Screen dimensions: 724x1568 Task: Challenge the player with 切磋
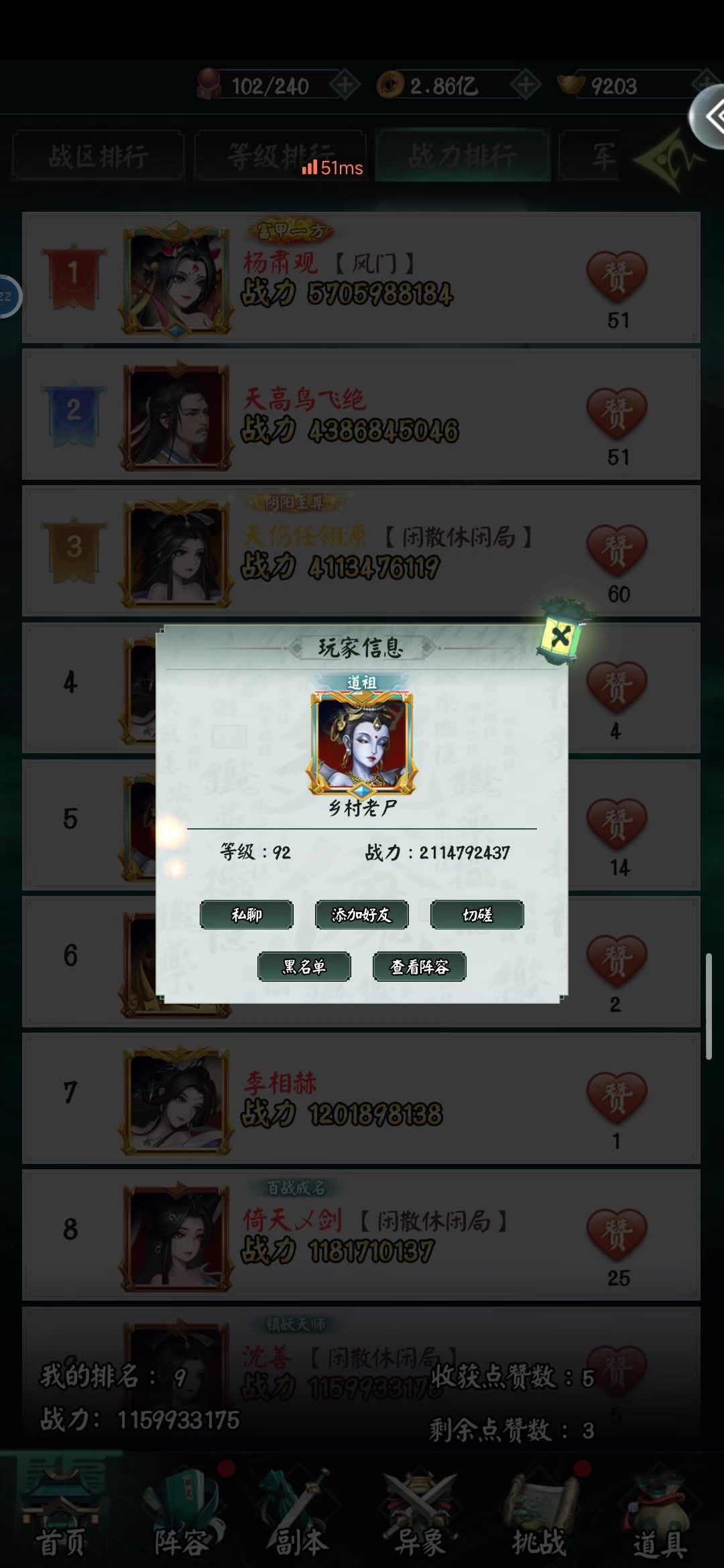point(477,915)
